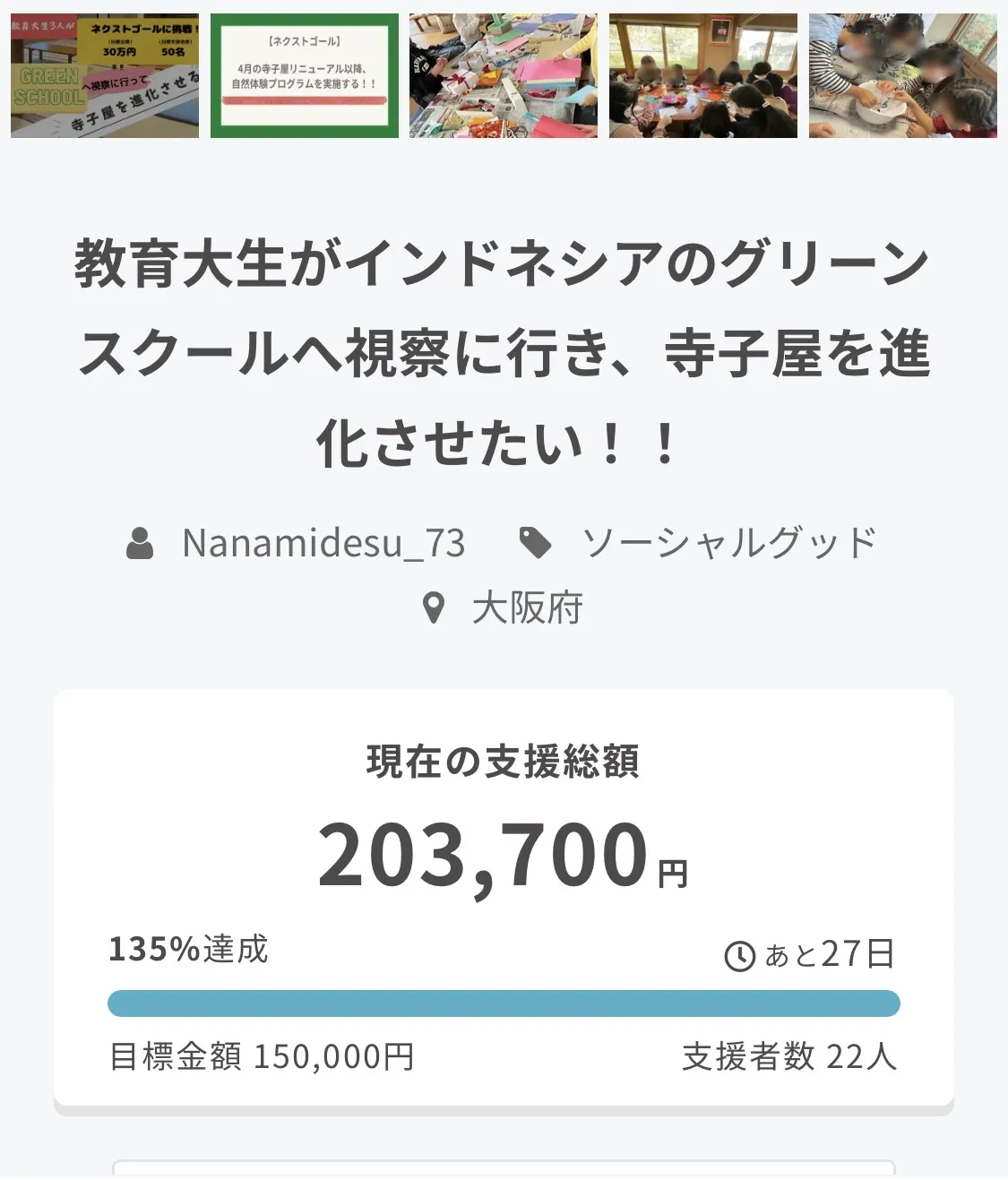Viewport: 1008px width, 1180px height.
Task: Select the thumbnail of children with the white bowl
Action: [x=903, y=76]
